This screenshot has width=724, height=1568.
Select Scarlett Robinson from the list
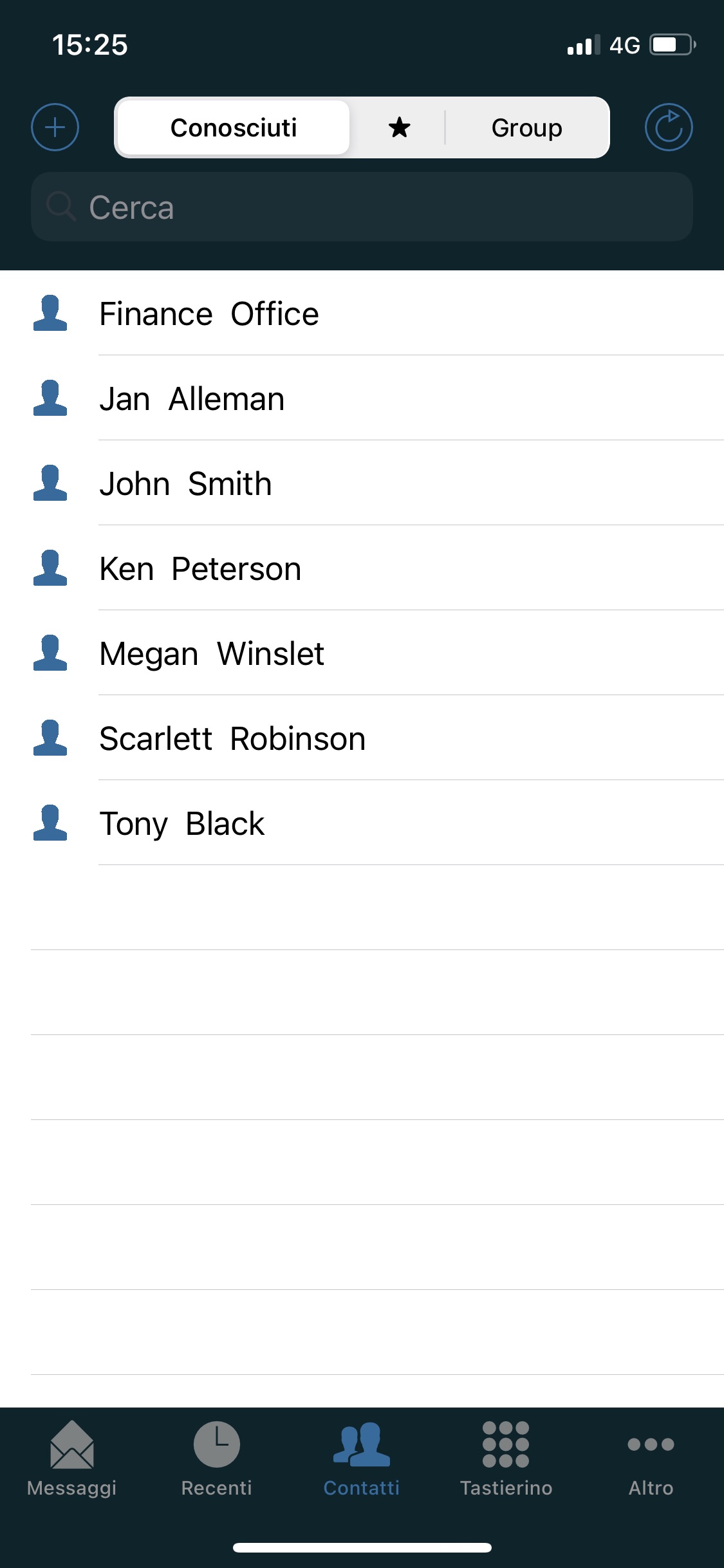tap(232, 739)
